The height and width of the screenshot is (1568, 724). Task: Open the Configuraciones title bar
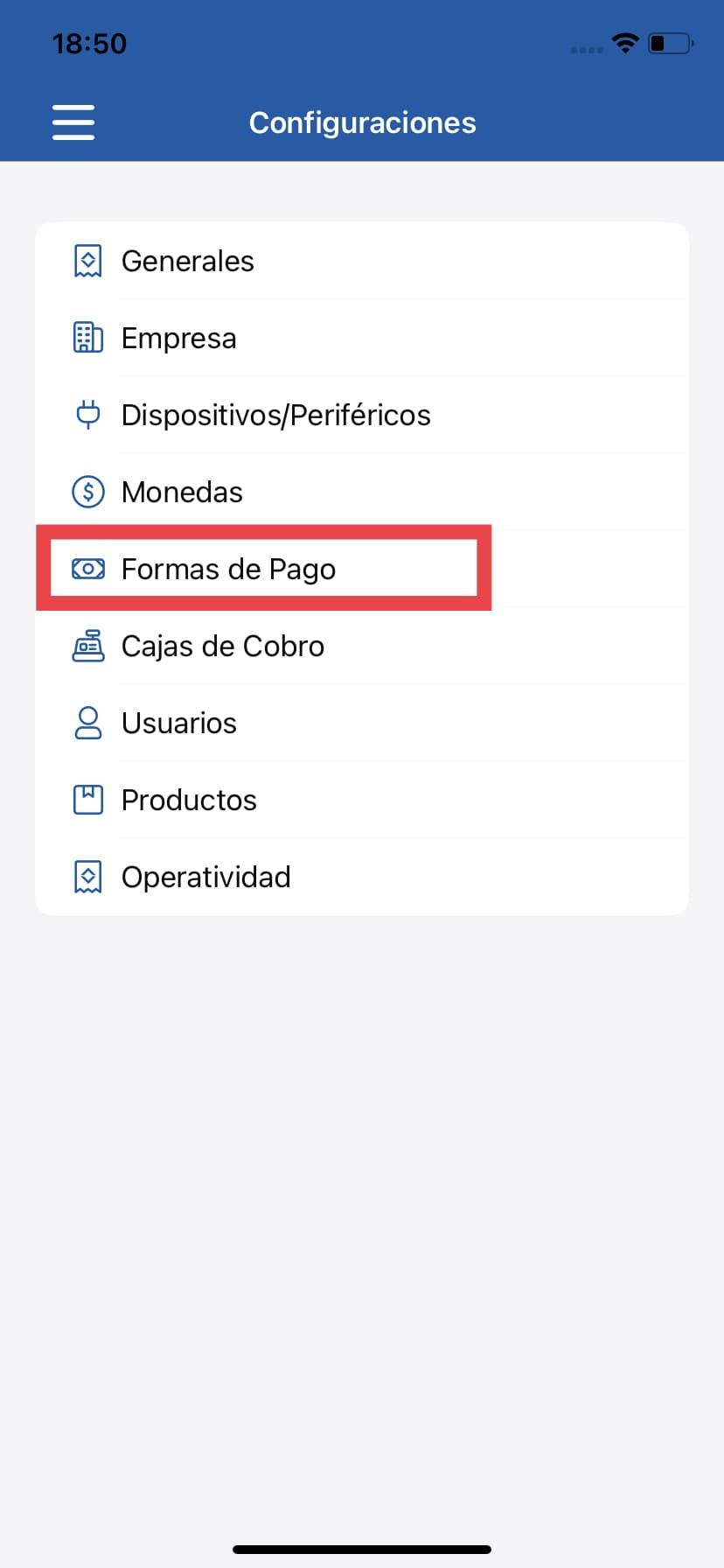click(362, 122)
